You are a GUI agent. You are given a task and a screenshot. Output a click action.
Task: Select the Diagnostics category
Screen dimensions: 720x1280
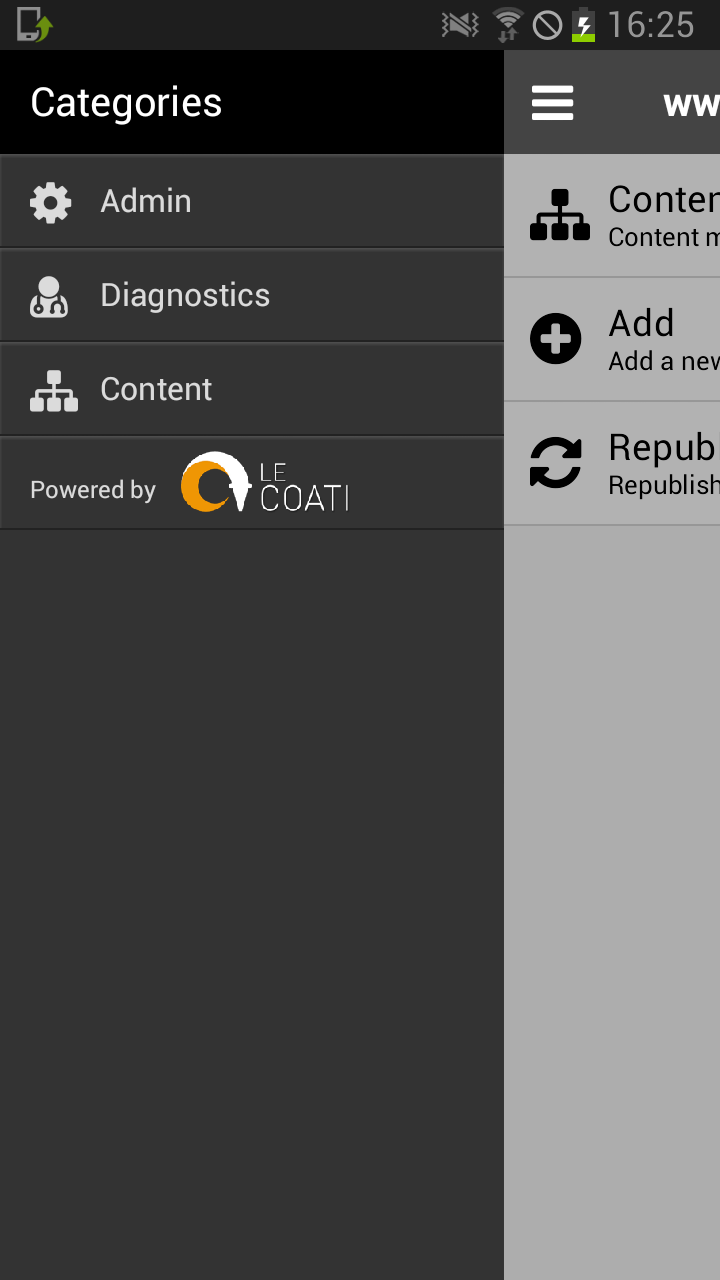(252, 295)
